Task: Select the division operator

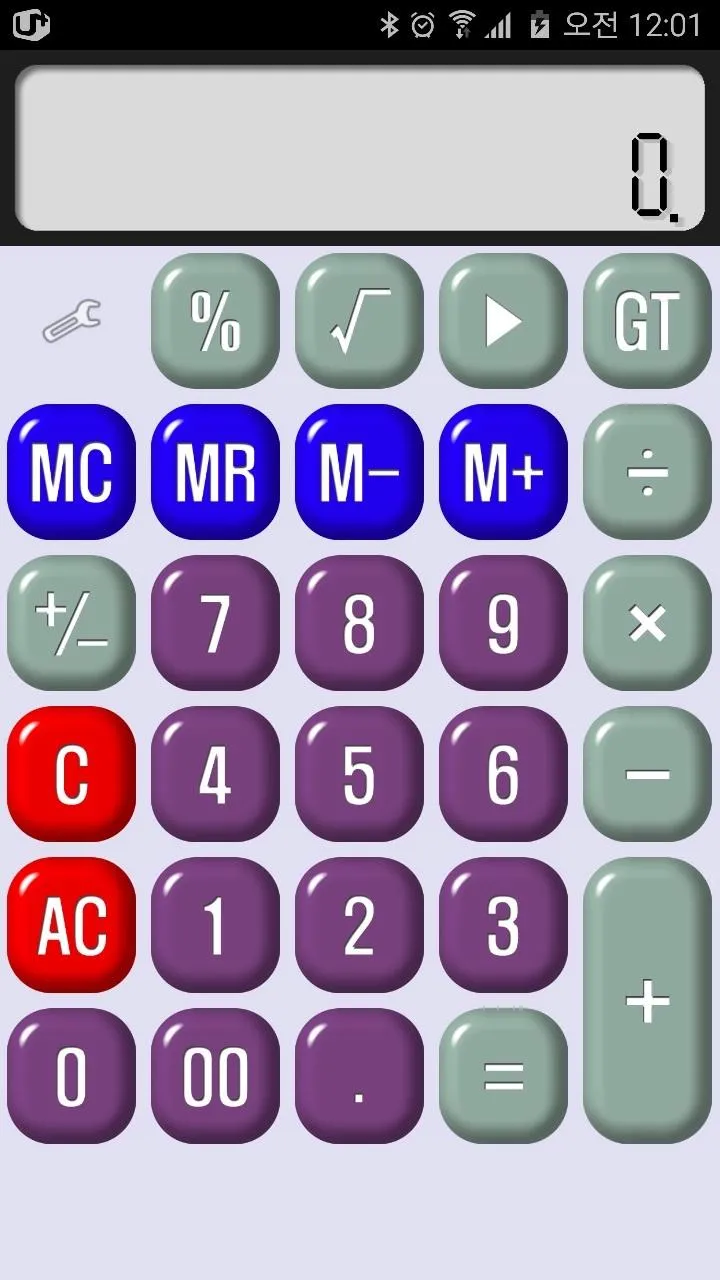Action: point(647,472)
